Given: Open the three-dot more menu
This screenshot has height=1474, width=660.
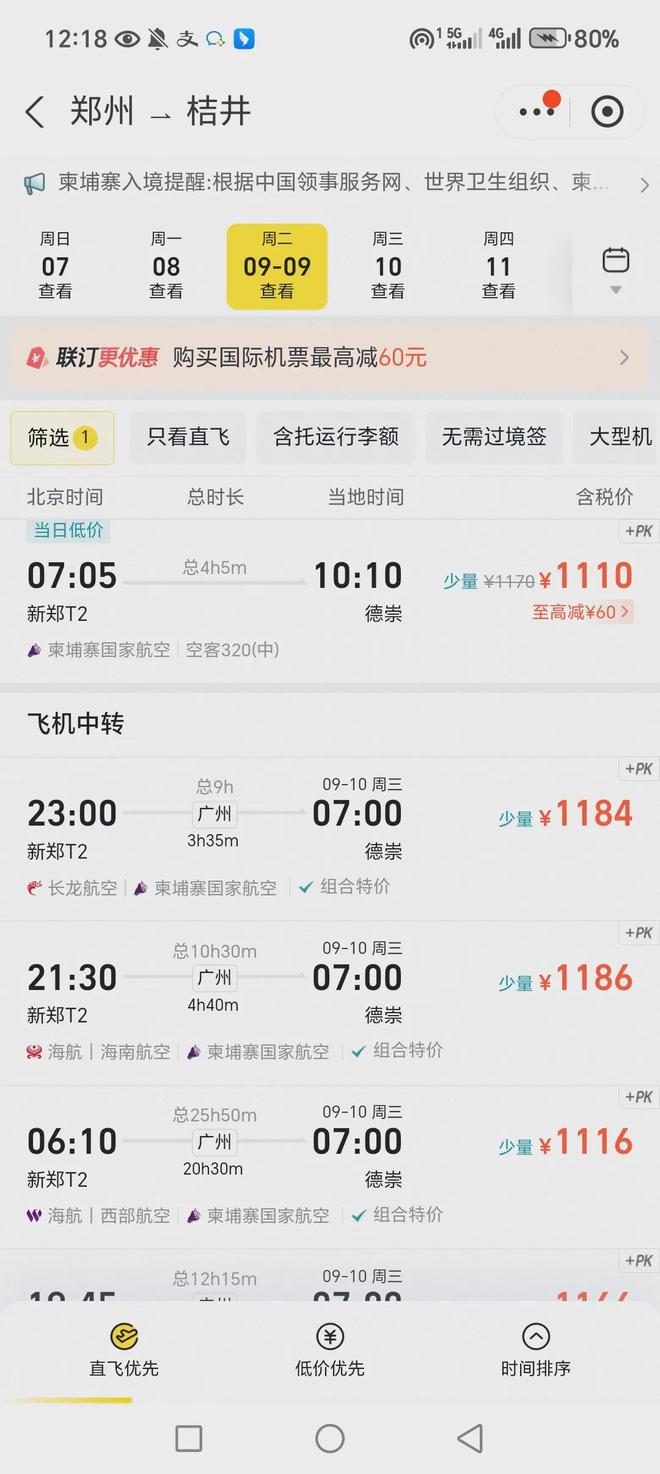Looking at the screenshot, I should point(537,111).
